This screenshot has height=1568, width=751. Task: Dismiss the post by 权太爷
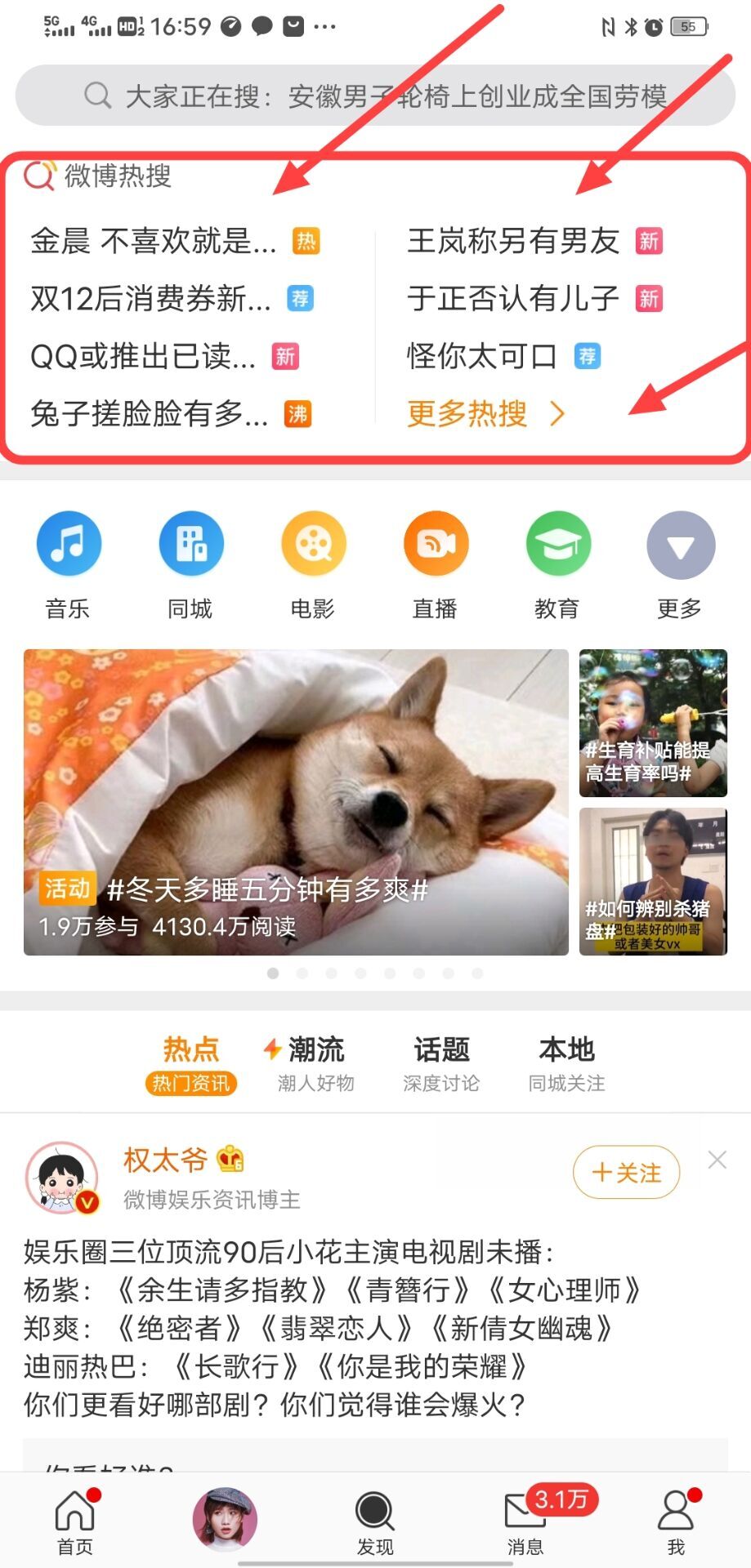[x=717, y=1160]
